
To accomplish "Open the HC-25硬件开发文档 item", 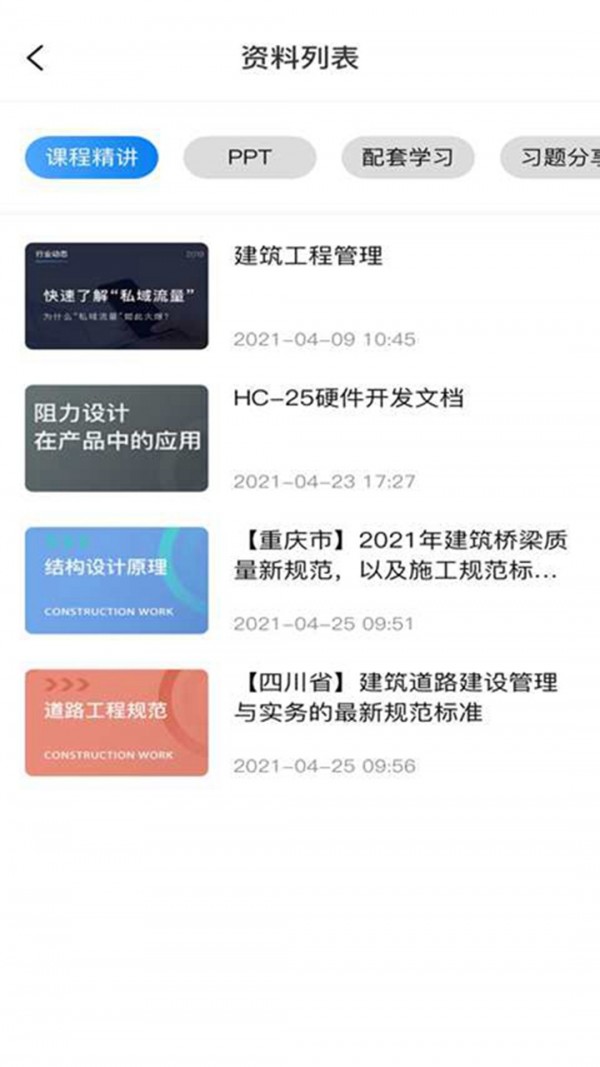I will 348,399.
